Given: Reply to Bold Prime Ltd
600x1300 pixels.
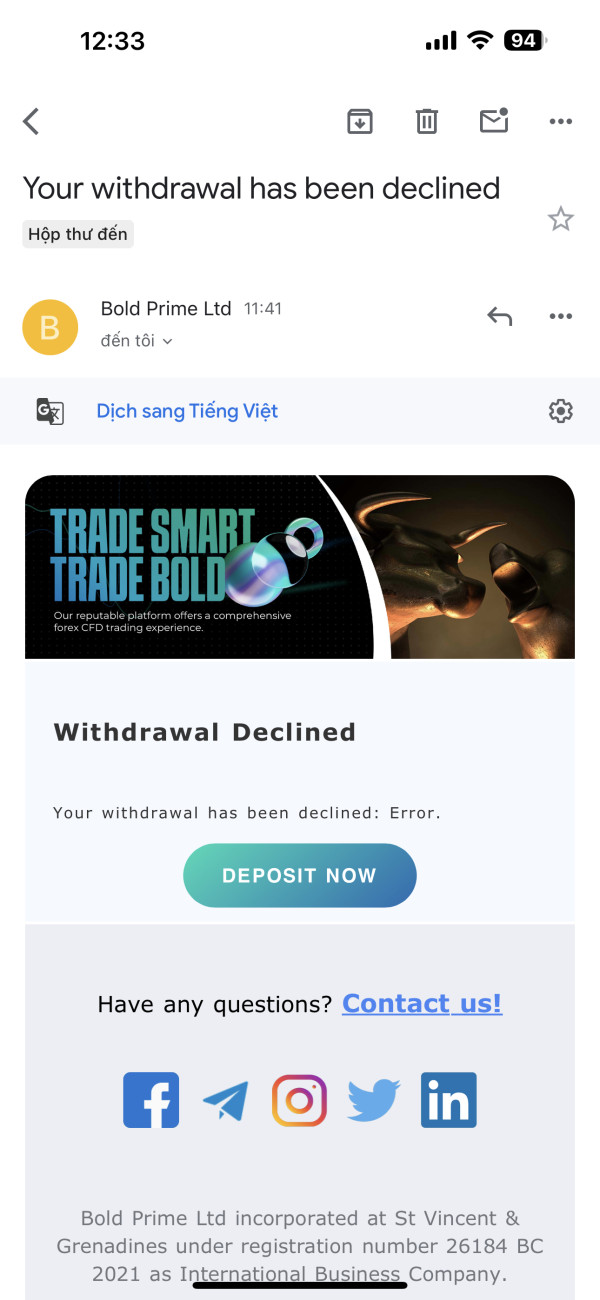Looking at the screenshot, I should tap(499, 317).
